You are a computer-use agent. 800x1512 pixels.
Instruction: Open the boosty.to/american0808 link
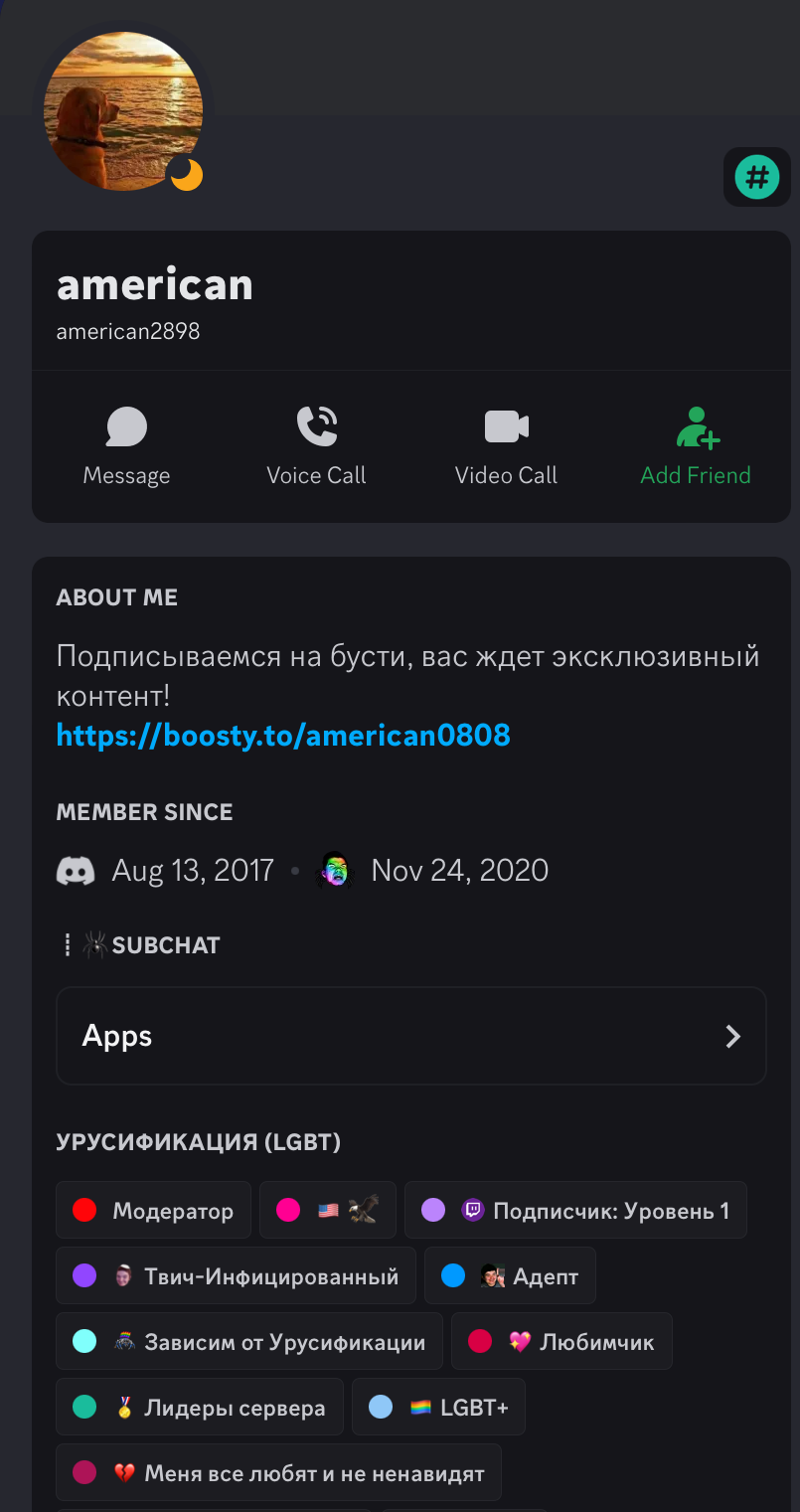pyautogui.click(x=283, y=736)
